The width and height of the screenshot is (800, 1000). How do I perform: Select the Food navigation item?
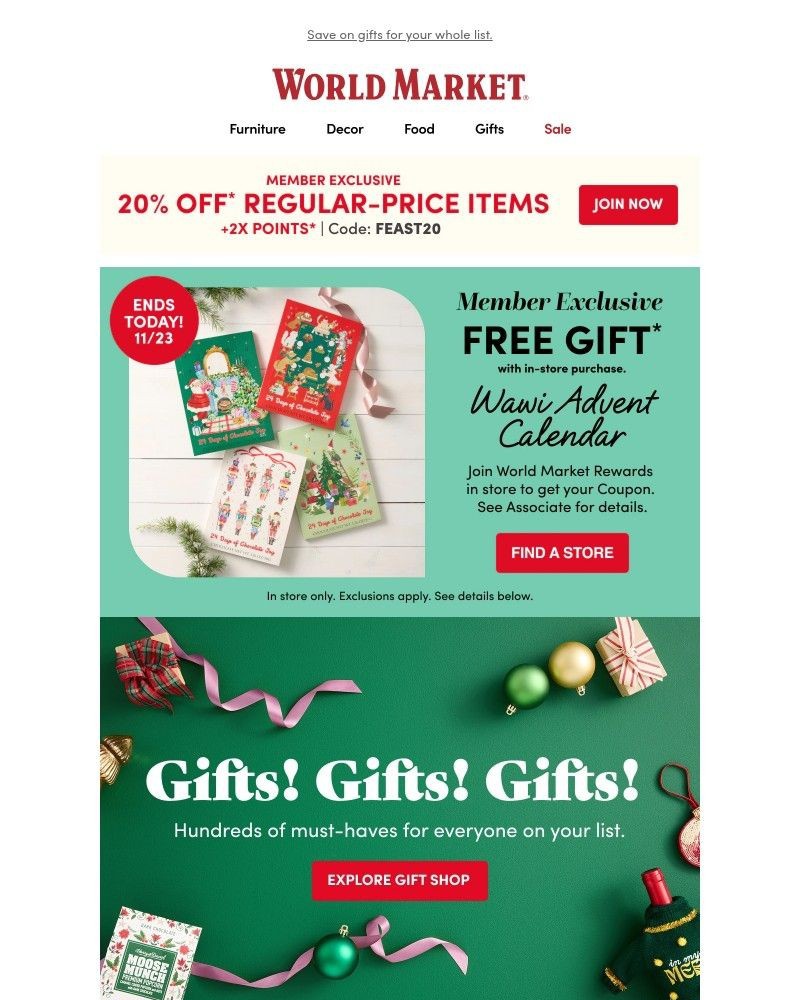click(x=418, y=129)
